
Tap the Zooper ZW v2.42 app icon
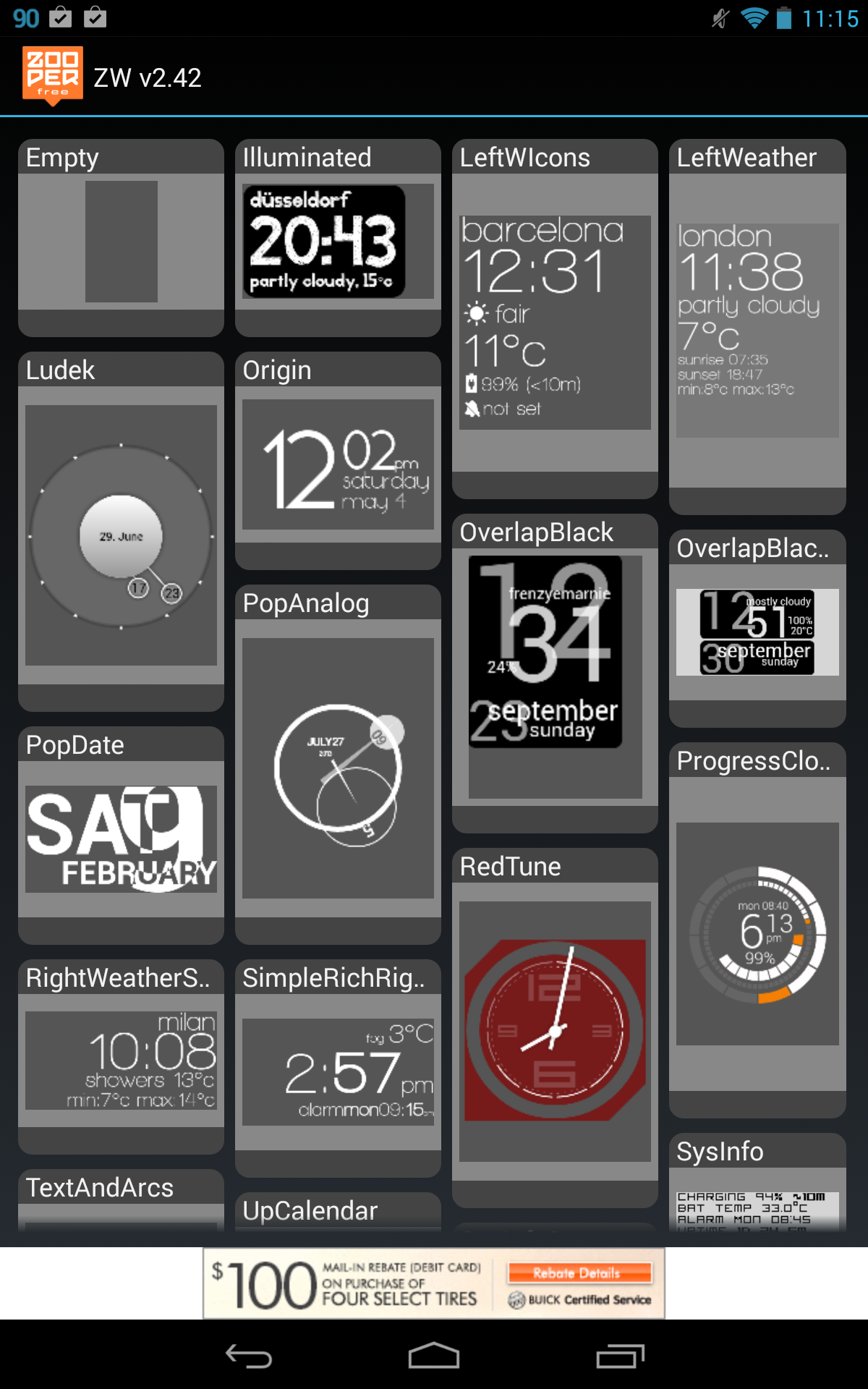click(x=53, y=76)
